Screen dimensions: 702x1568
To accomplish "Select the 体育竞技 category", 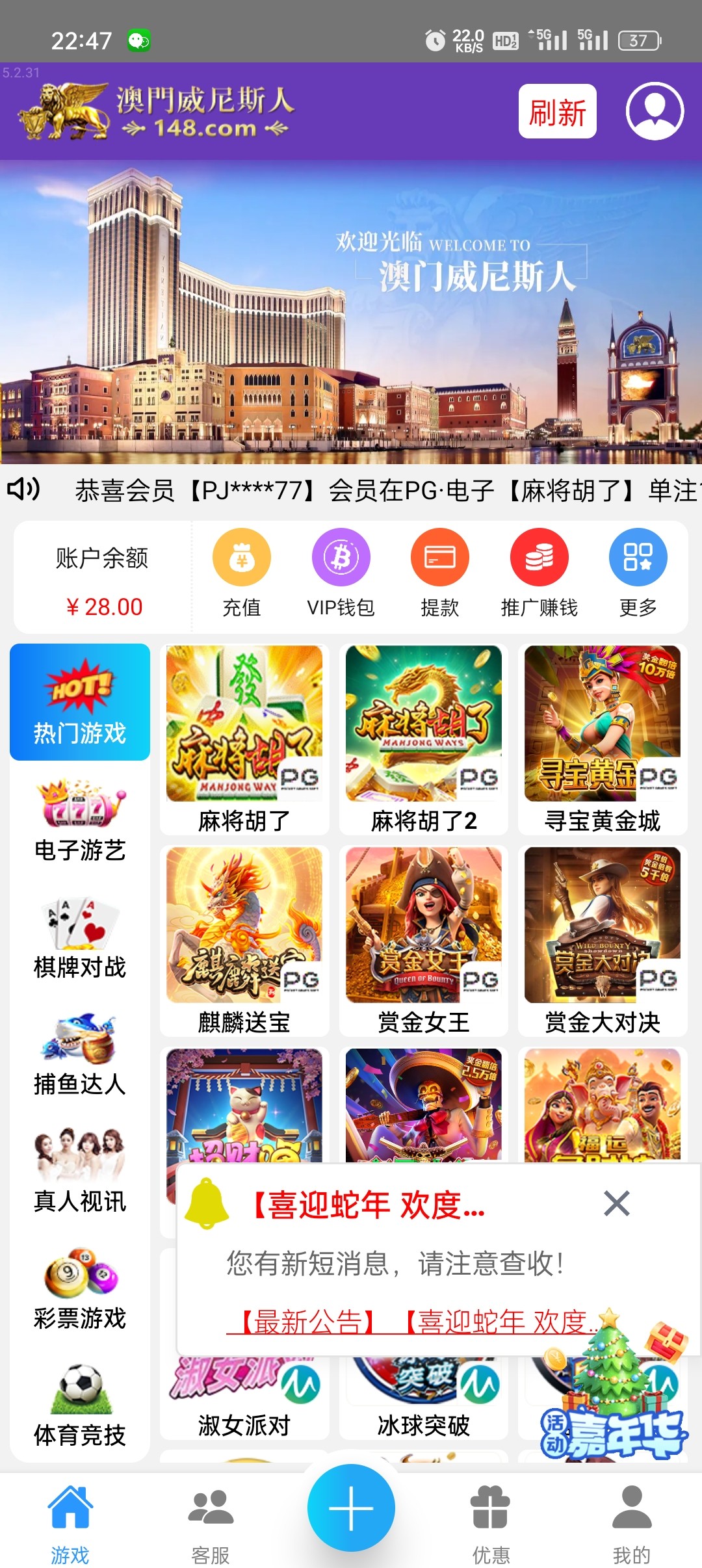I will [79, 1405].
